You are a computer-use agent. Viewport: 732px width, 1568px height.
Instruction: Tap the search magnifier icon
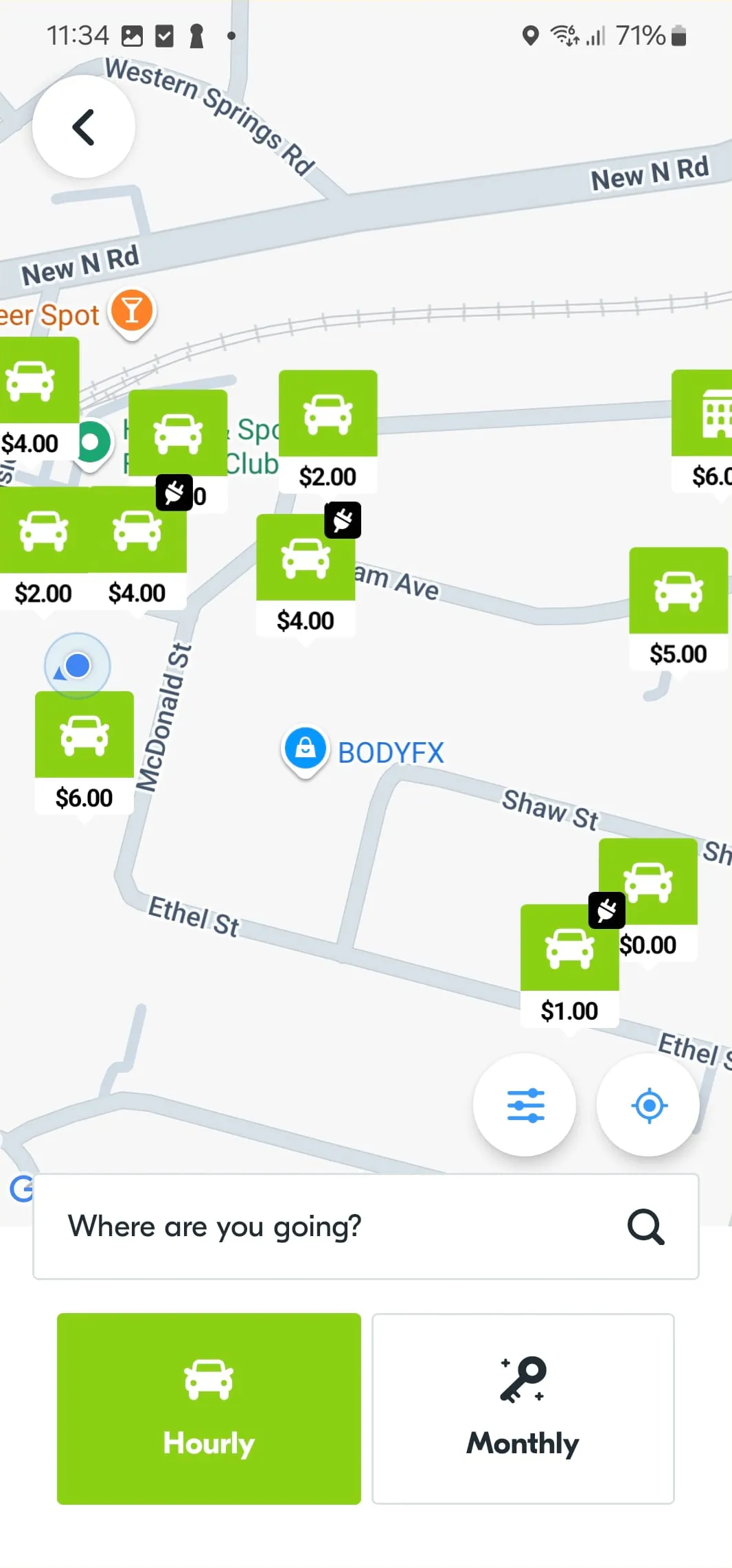coord(644,1227)
